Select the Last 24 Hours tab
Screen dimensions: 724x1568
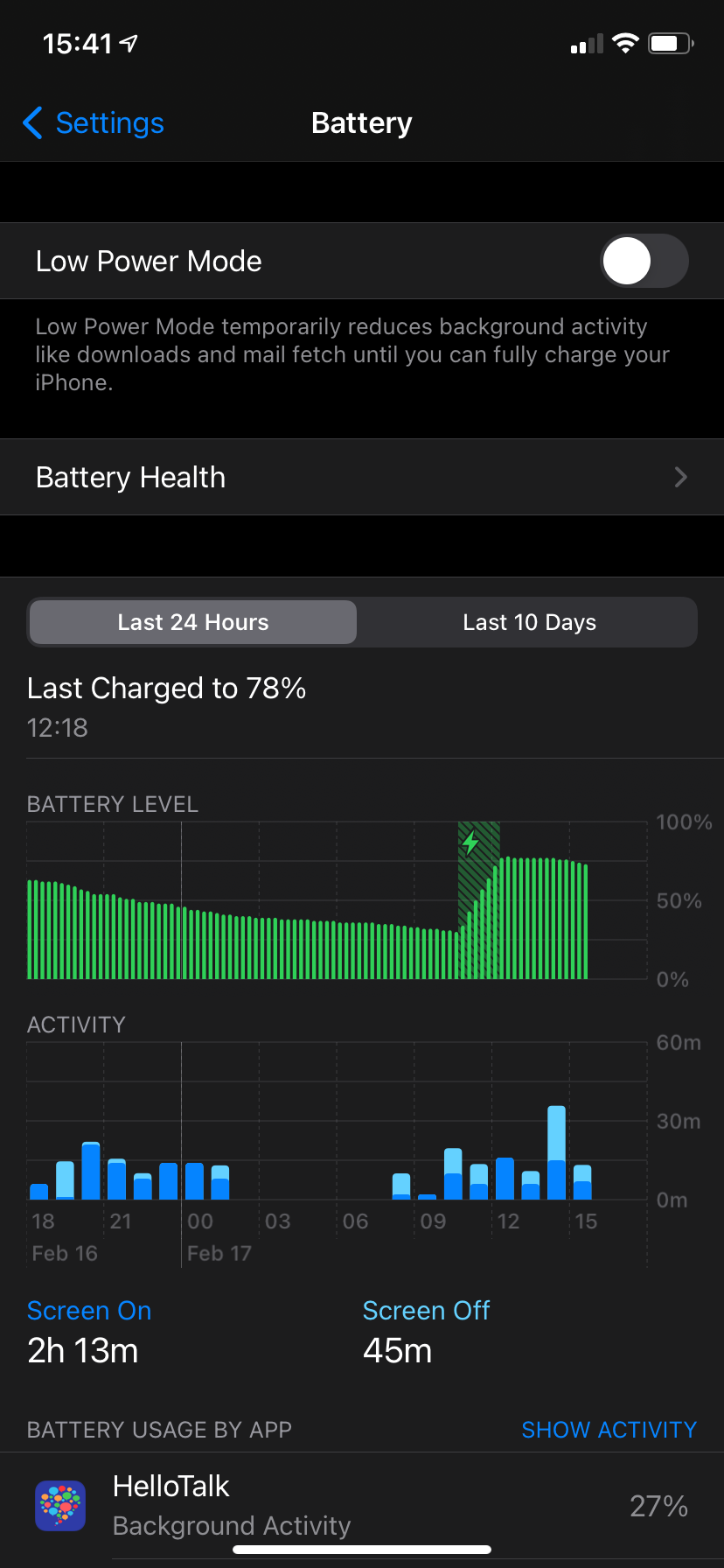[192, 622]
